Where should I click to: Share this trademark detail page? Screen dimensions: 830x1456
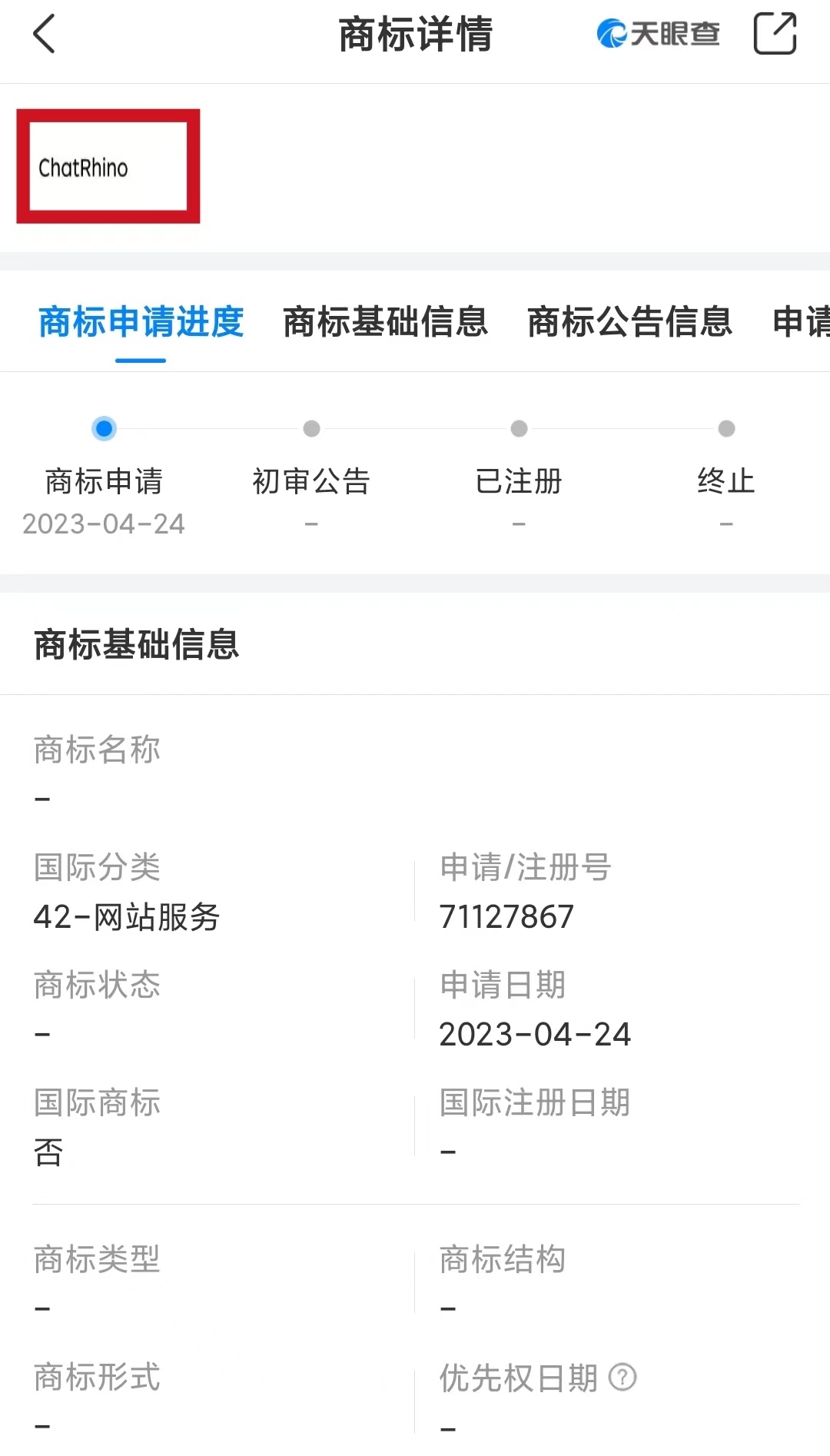coord(775,34)
